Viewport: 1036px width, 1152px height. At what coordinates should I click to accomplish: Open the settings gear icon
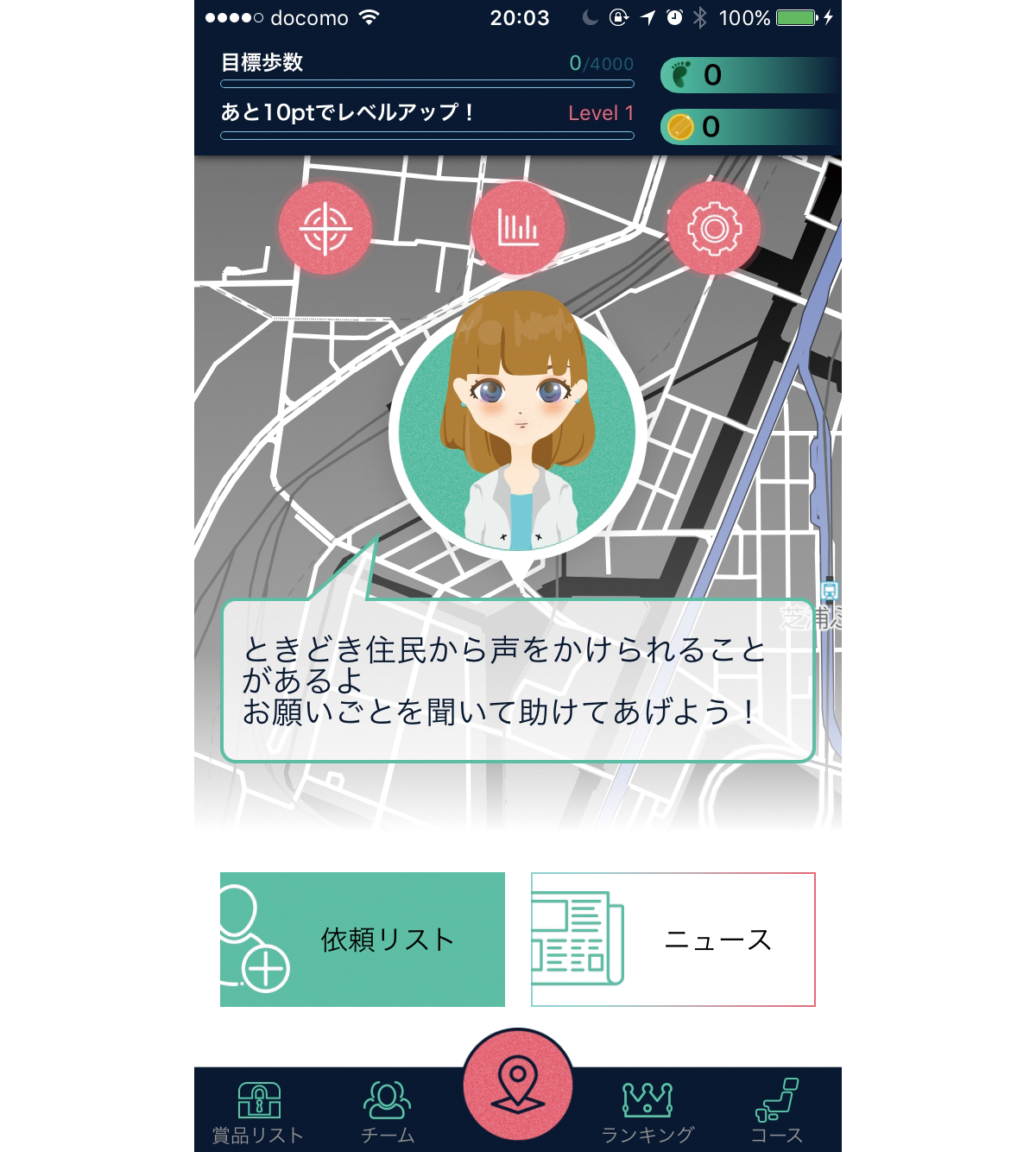pos(714,228)
